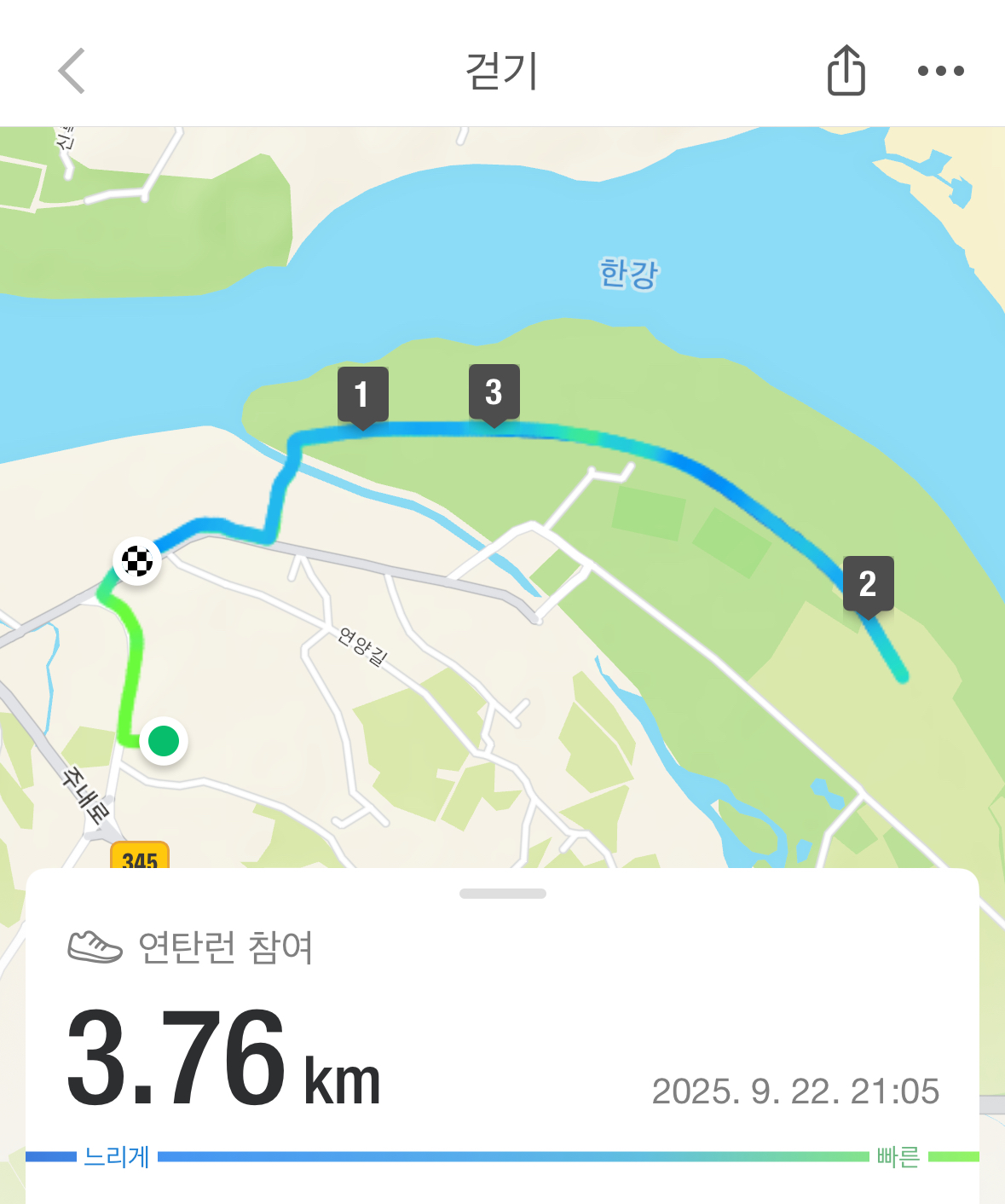This screenshot has width=1005, height=1204.
Task: Go back from the 걷기 screen
Action: (x=72, y=71)
